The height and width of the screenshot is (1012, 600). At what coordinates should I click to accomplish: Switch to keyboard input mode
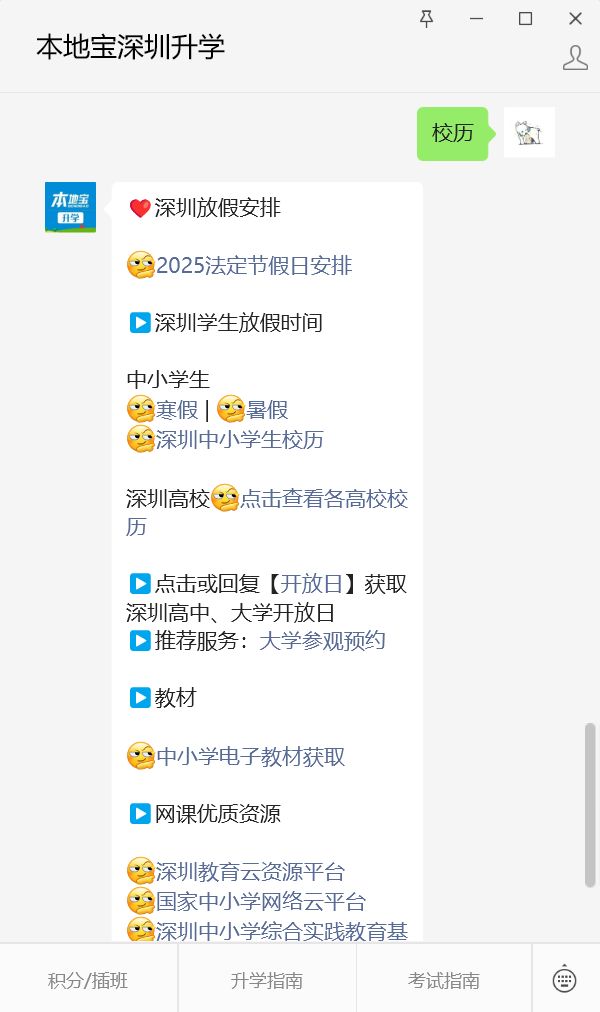click(x=565, y=978)
